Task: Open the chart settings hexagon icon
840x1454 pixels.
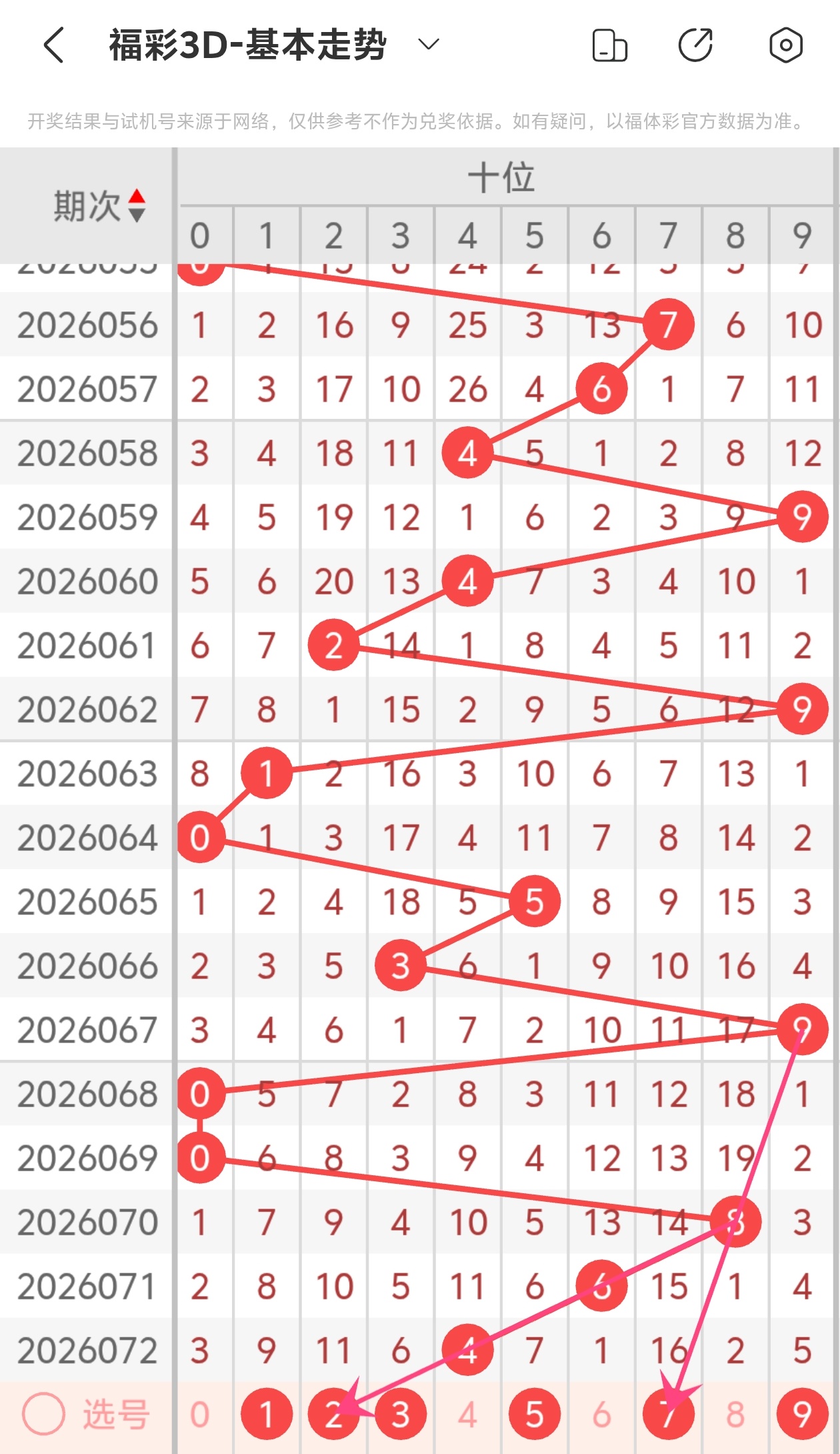Action: (x=785, y=45)
